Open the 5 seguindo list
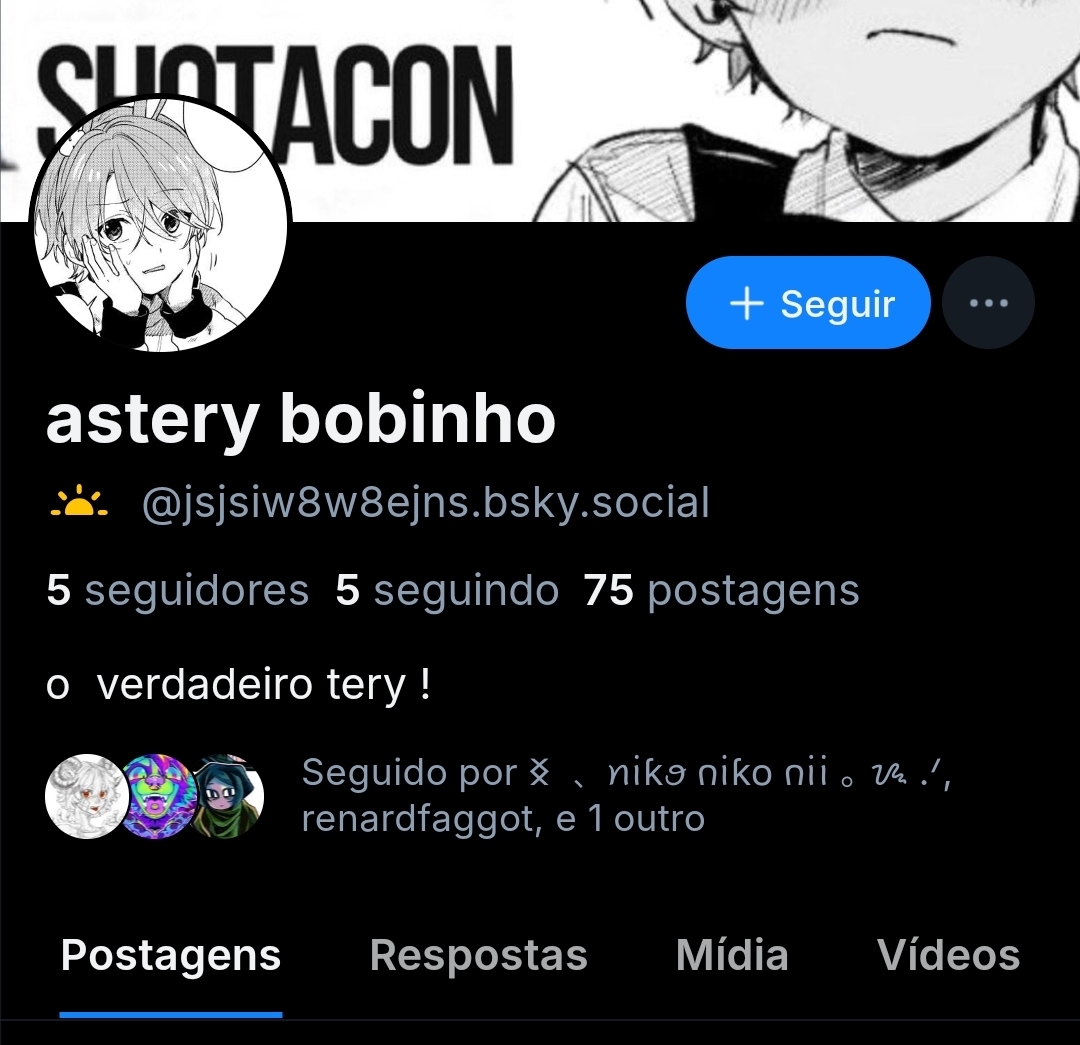 click(447, 591)
